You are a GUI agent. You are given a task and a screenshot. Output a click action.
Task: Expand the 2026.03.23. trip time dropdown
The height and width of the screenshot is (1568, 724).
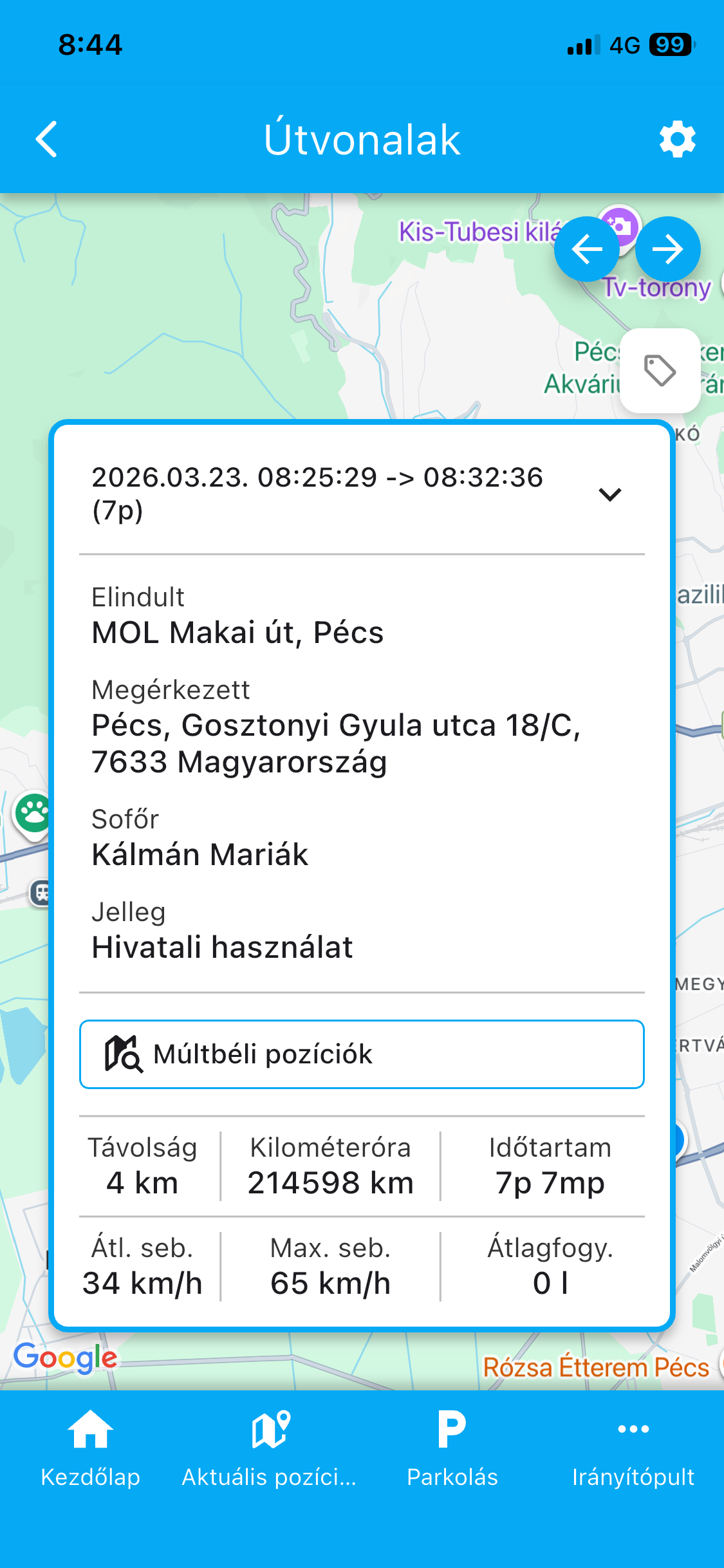click(x=609, y=494)
